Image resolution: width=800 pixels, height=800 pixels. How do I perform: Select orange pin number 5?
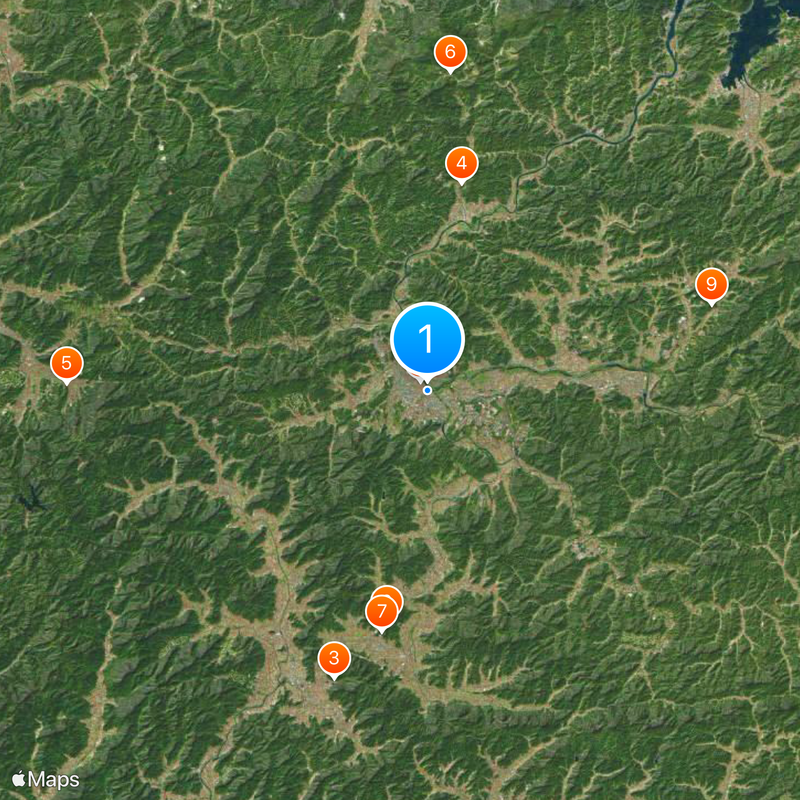click(x=66, y=362)
